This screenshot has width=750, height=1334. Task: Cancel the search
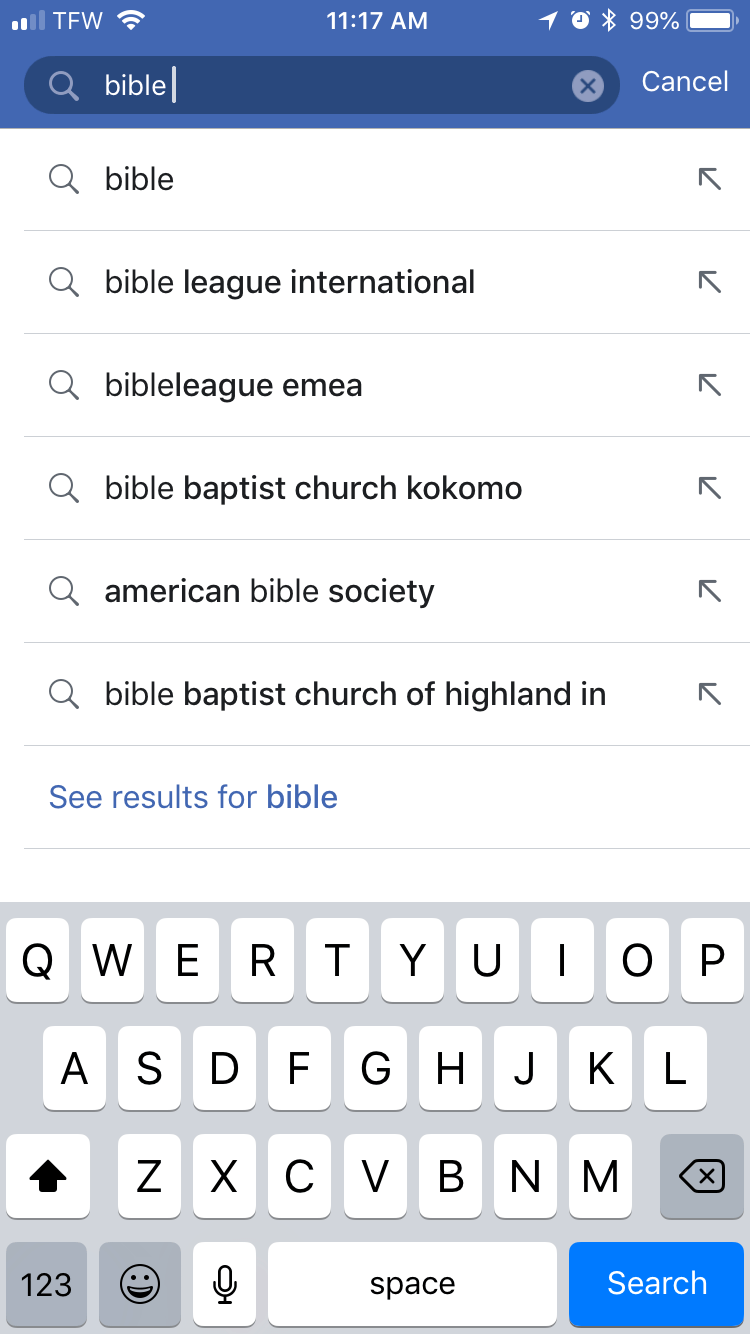click(x=685, y=82)
